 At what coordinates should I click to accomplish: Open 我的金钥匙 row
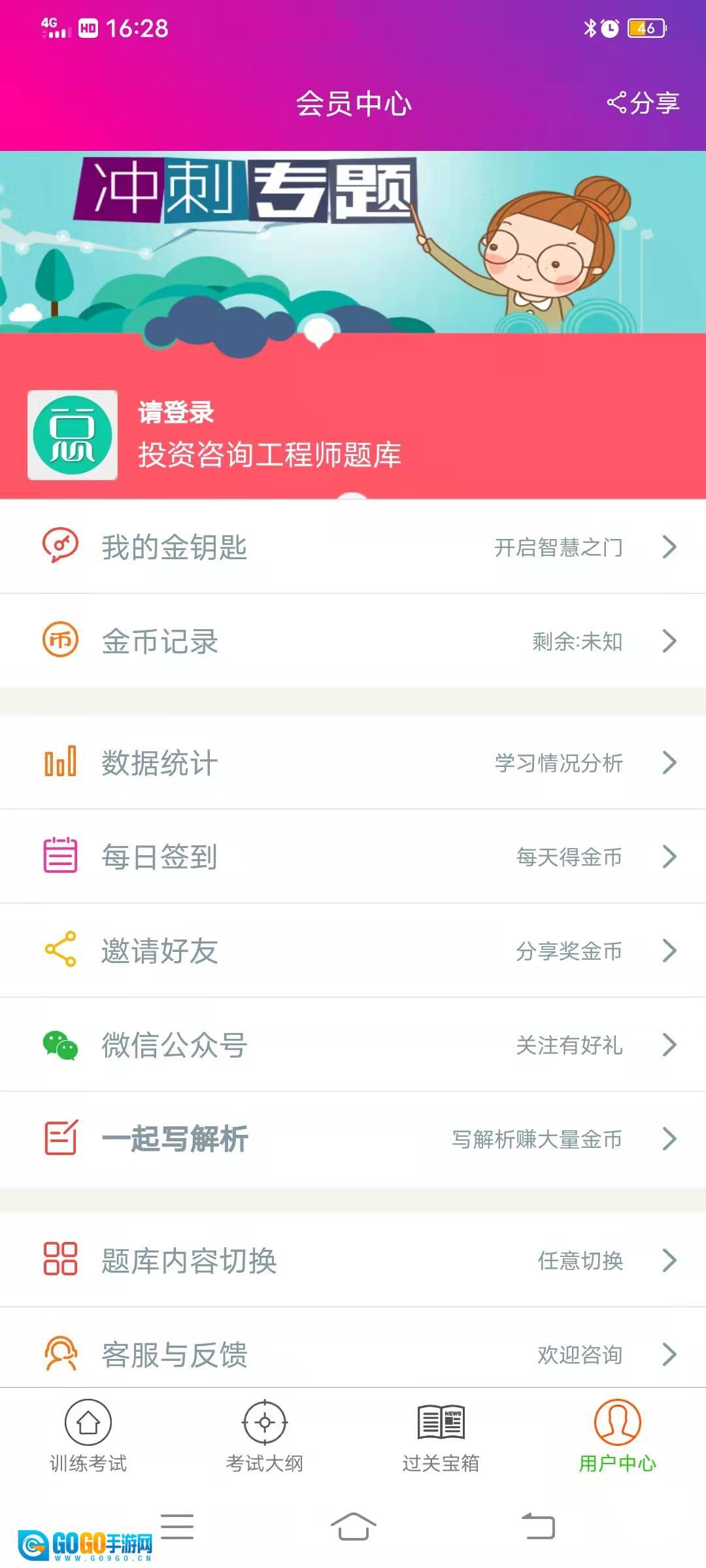pyautogui.click(x=353, y=547)
